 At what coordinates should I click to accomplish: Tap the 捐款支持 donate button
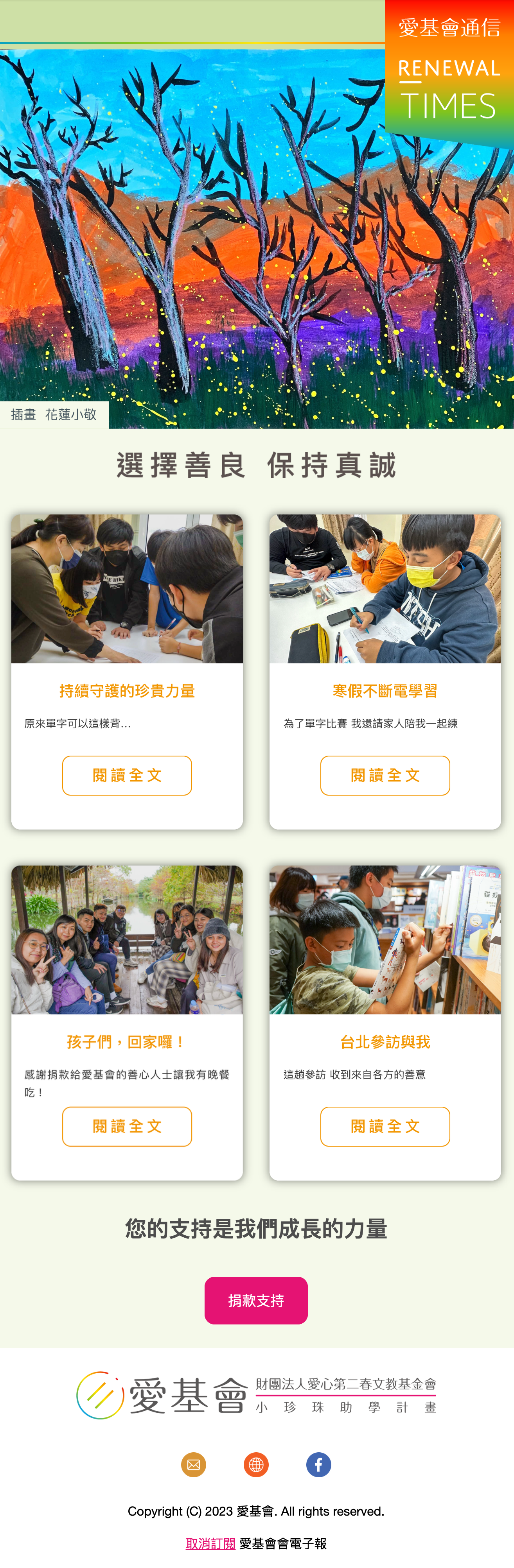[256, 1300]
